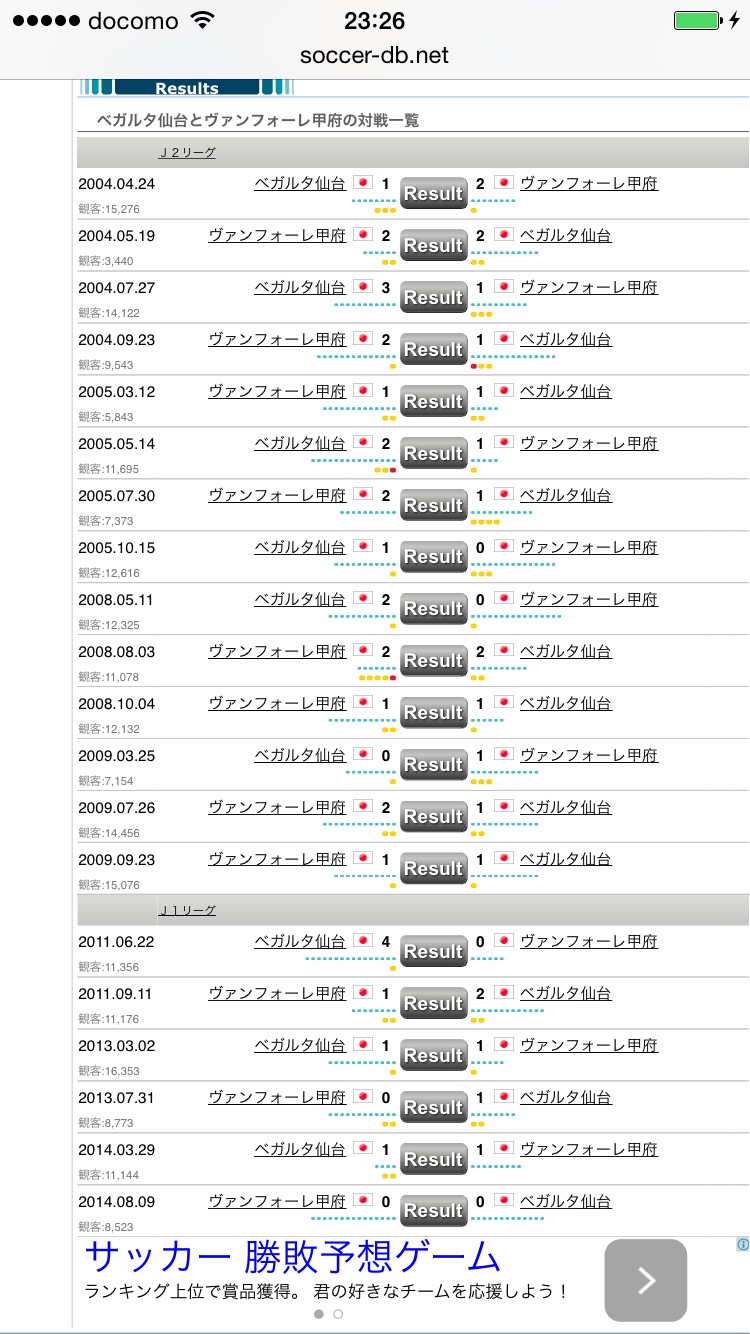750x1334 pixels.
Task: View Result of the 2008.05.11 match
Action: (433, 609)
